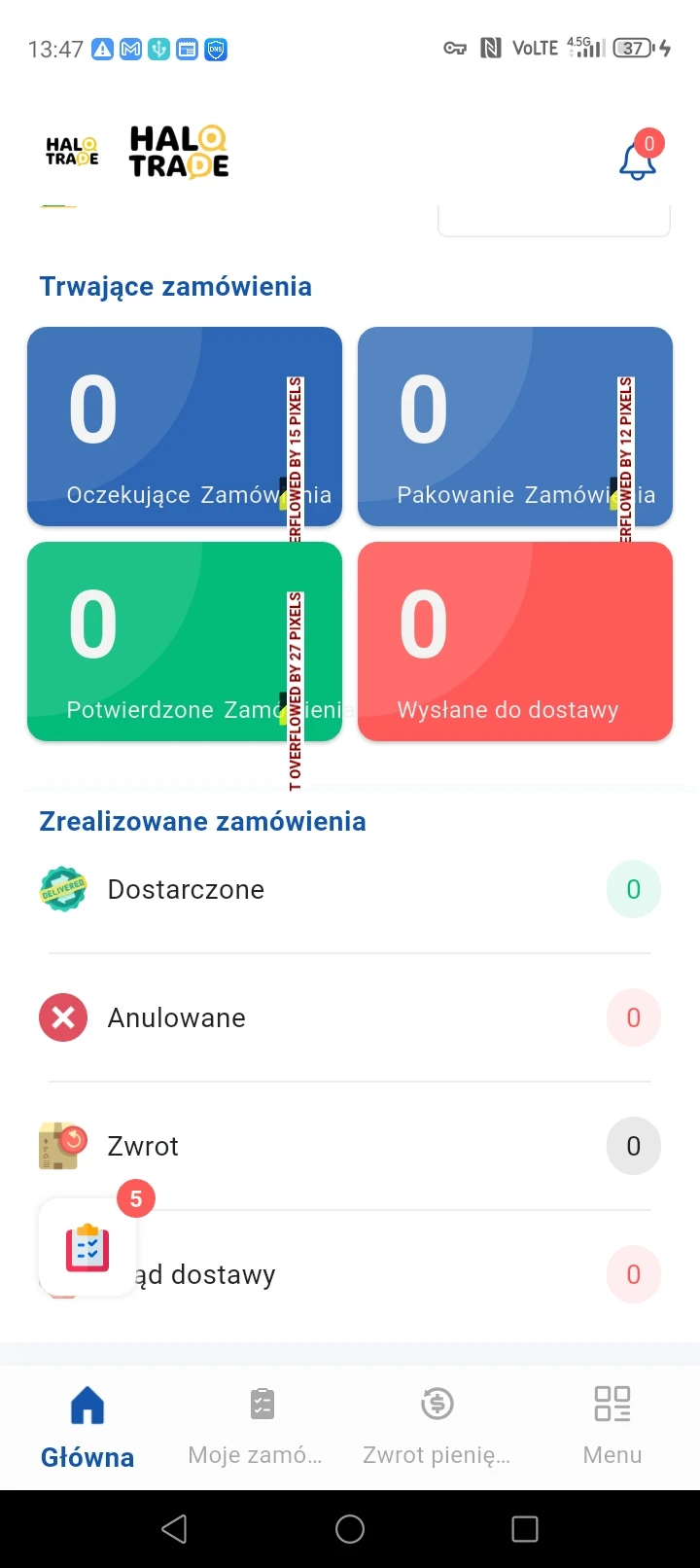This screenshot has width=700, height=1568.
Task: Tap the Główna home icon
Action: 87,1402
